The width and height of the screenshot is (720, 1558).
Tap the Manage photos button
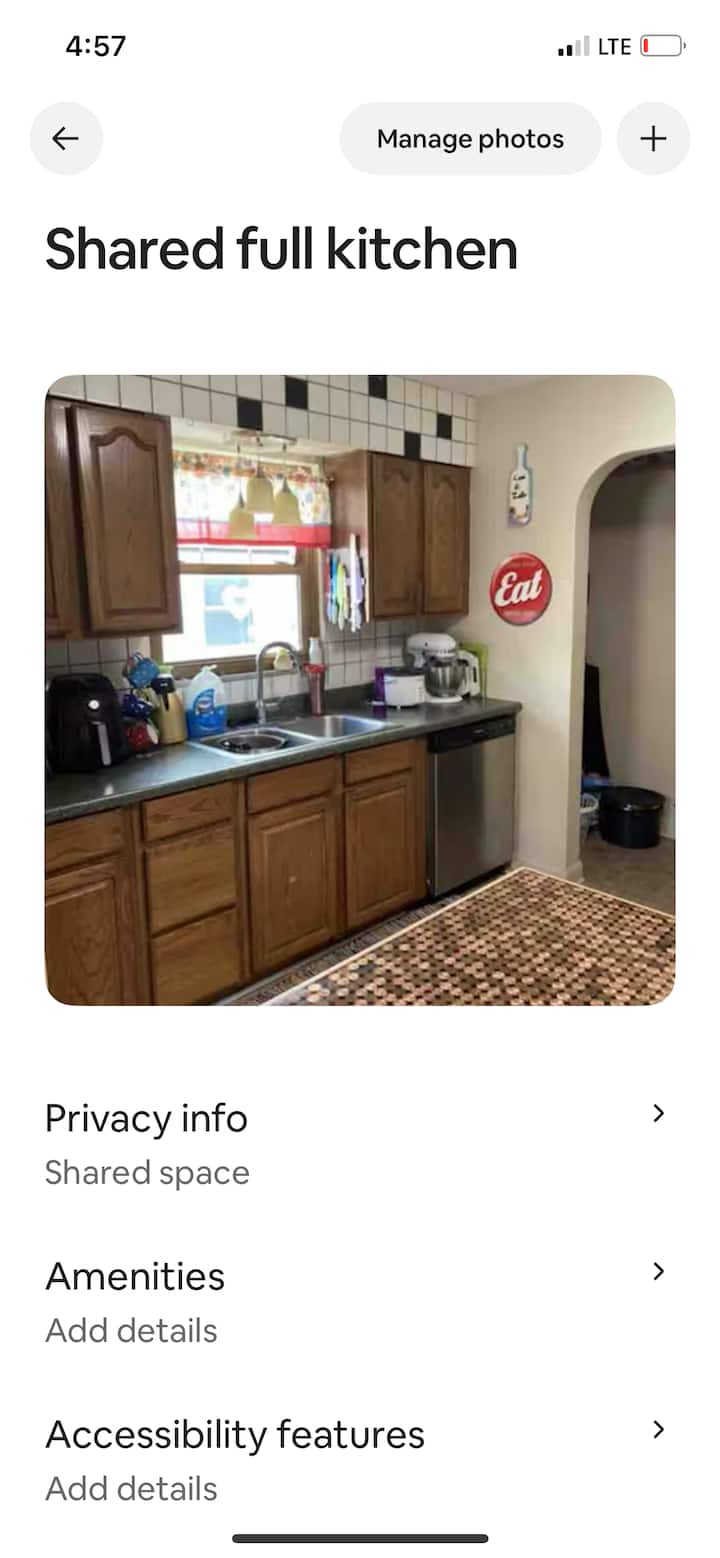pyautogui.click(x=470, y=138)
